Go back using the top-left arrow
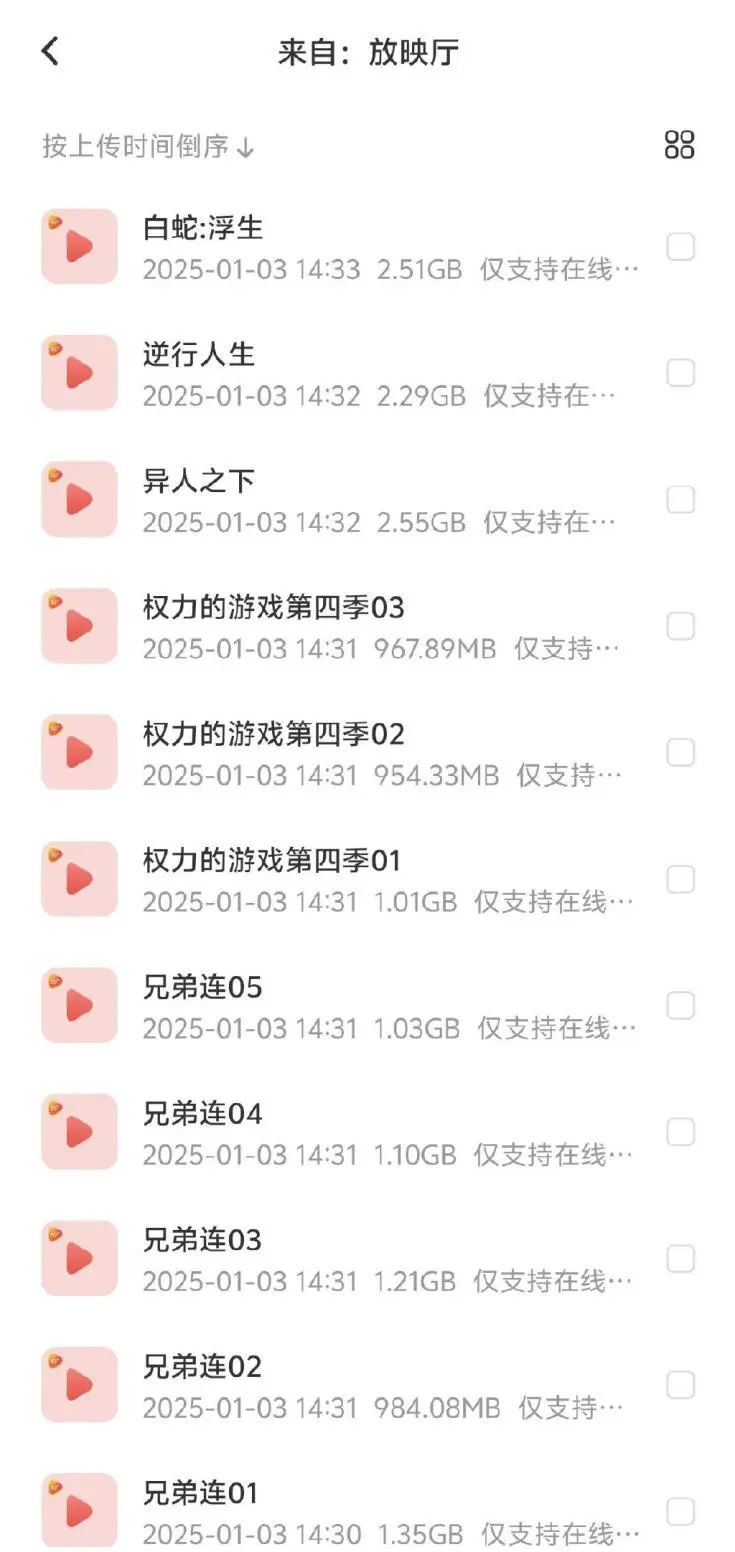Viewport: 735px width, 1552px height. coord(50,51)
